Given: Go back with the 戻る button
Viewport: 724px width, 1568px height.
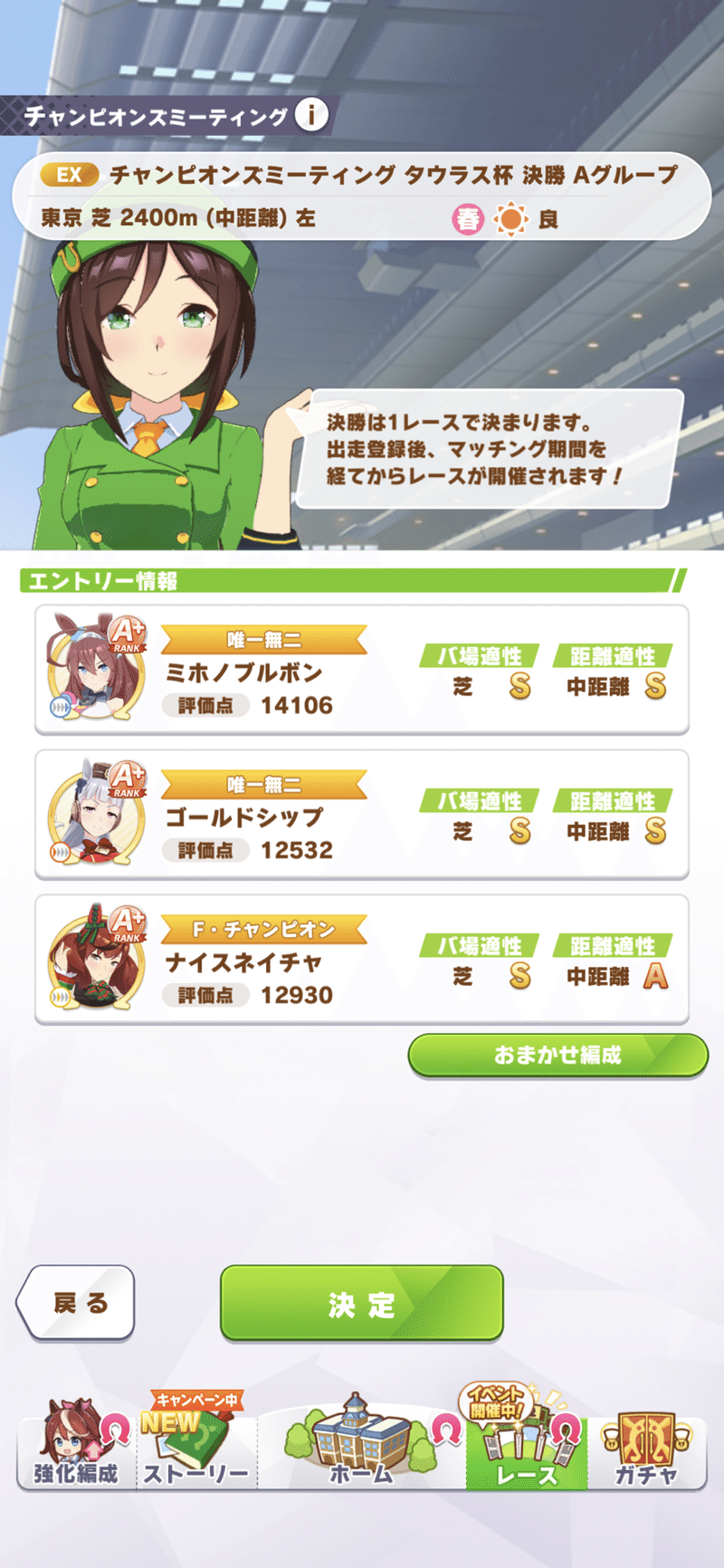Looking at the screenshot, I should point(77,1303).
